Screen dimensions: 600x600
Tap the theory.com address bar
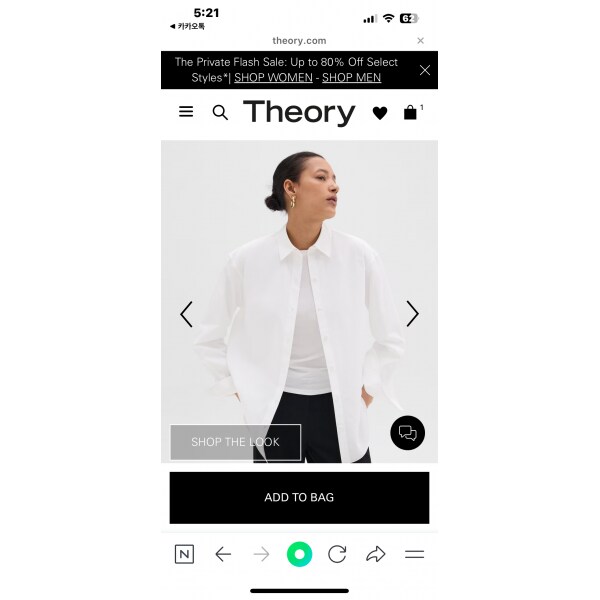[x=299, y=41]
